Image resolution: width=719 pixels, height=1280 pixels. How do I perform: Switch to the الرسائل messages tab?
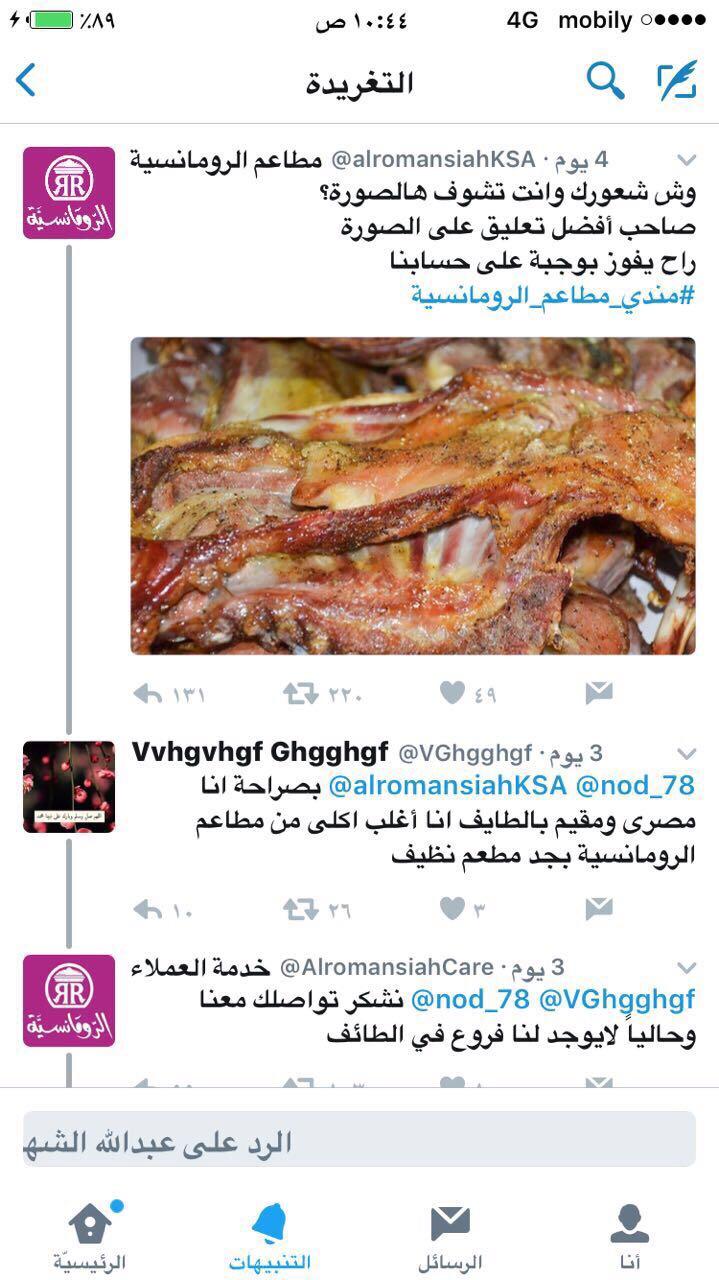click(450, 1235)
